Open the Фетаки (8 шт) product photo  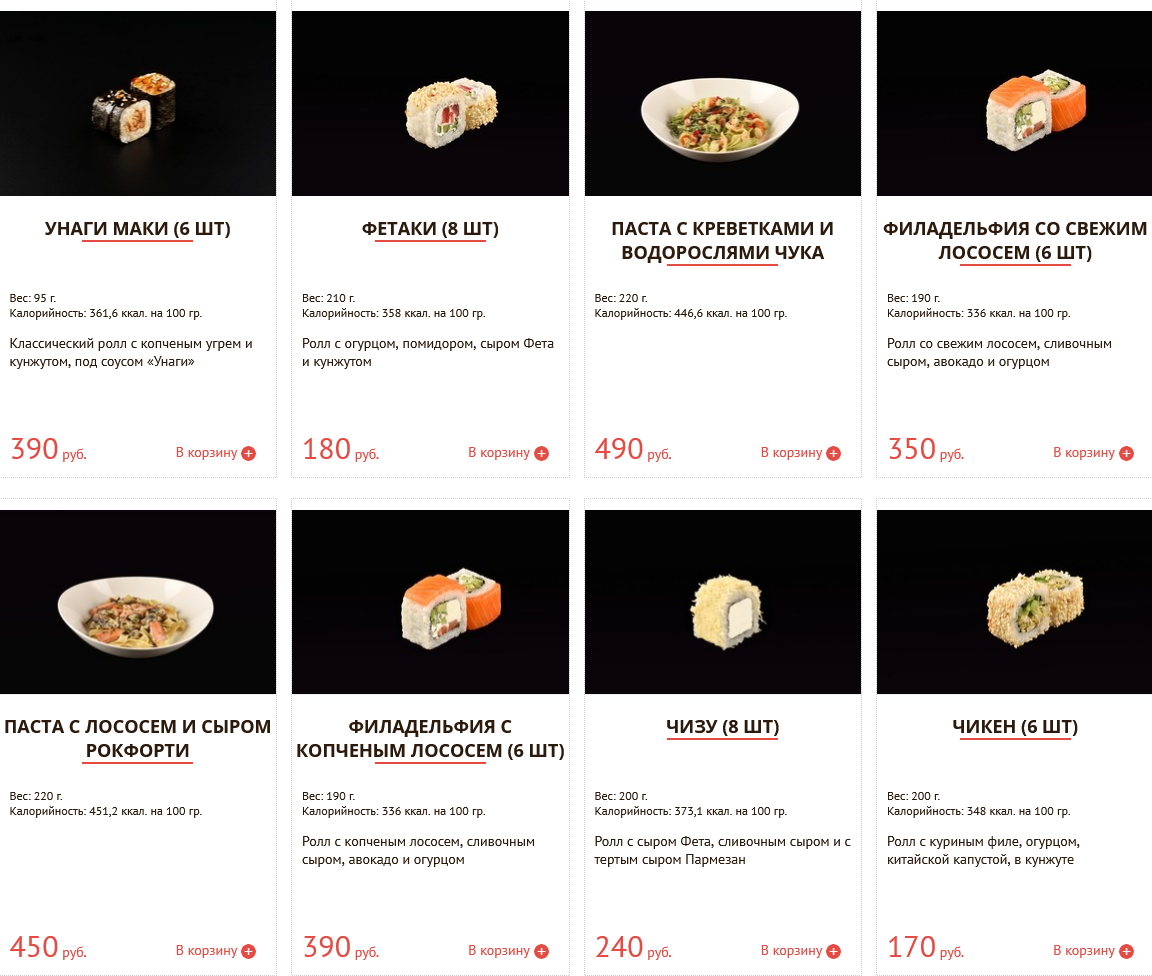[x=430, y=103]
